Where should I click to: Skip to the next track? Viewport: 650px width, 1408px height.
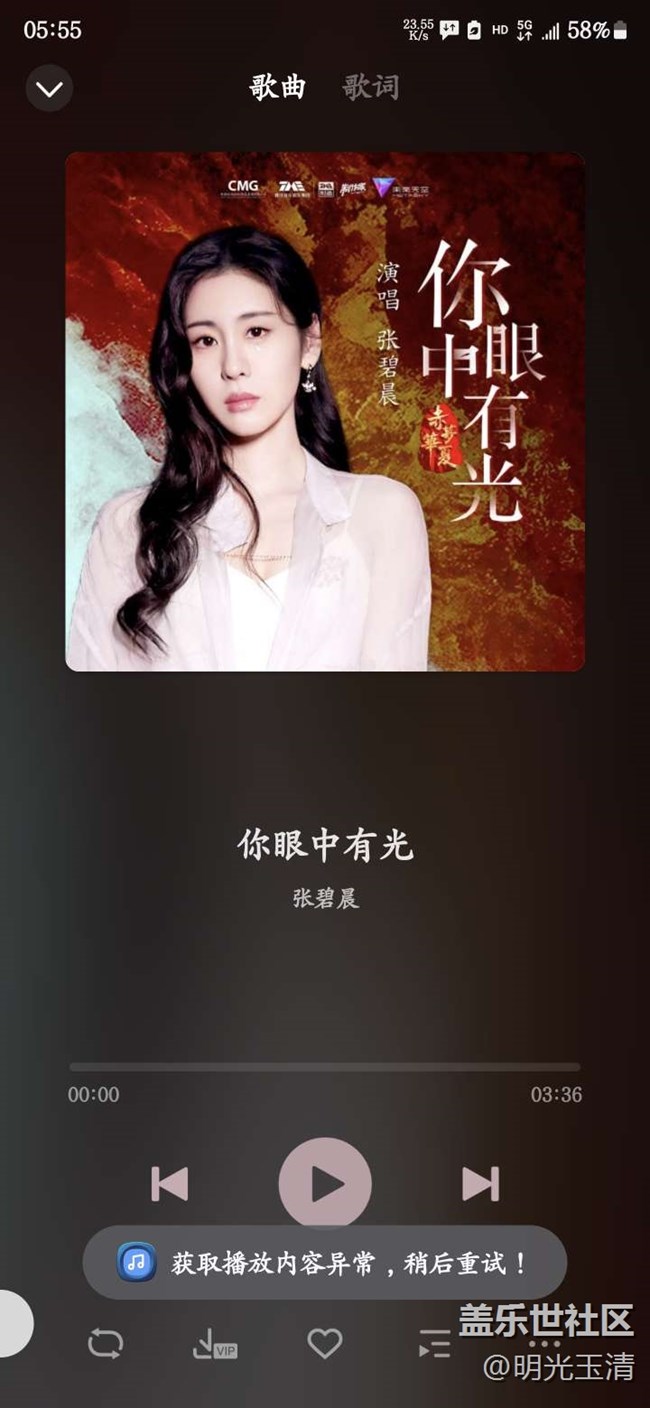tap(480, 1184)
